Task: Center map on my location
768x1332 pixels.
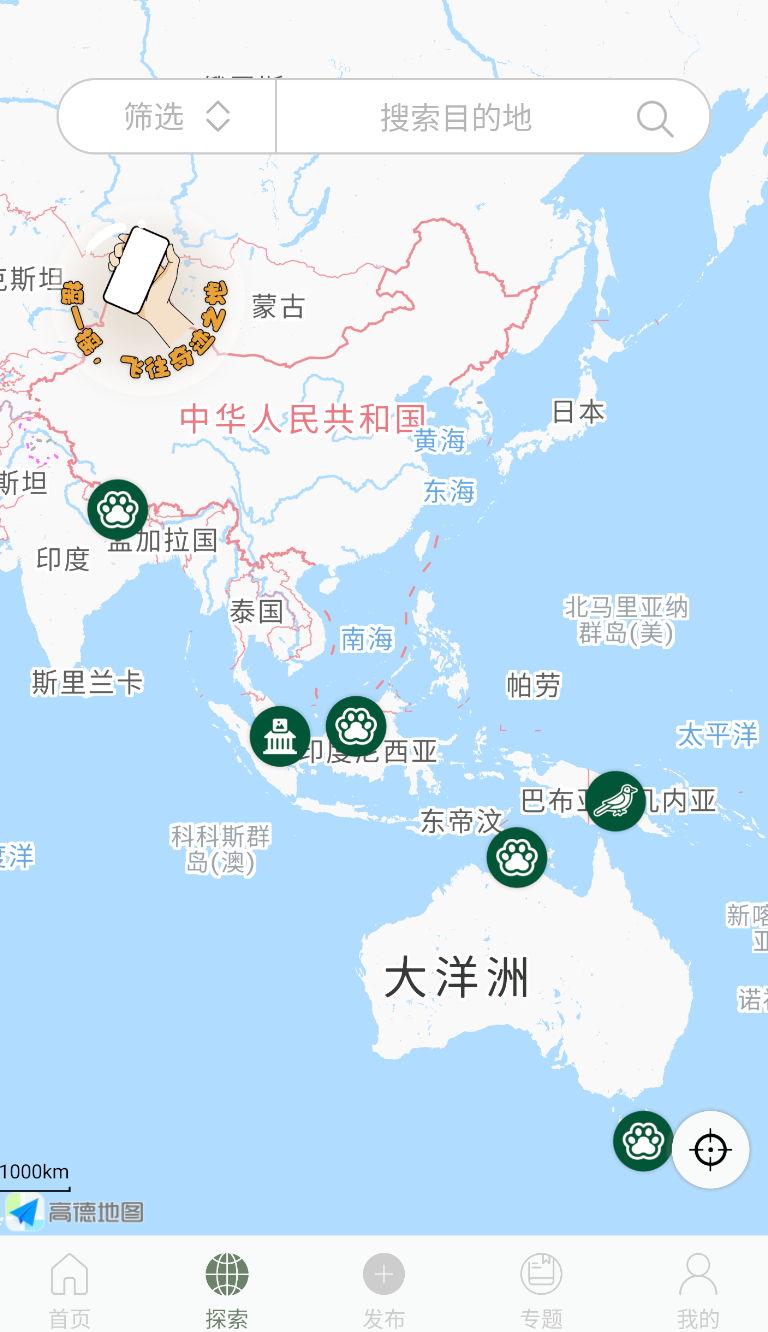Action: point(710,1150)
